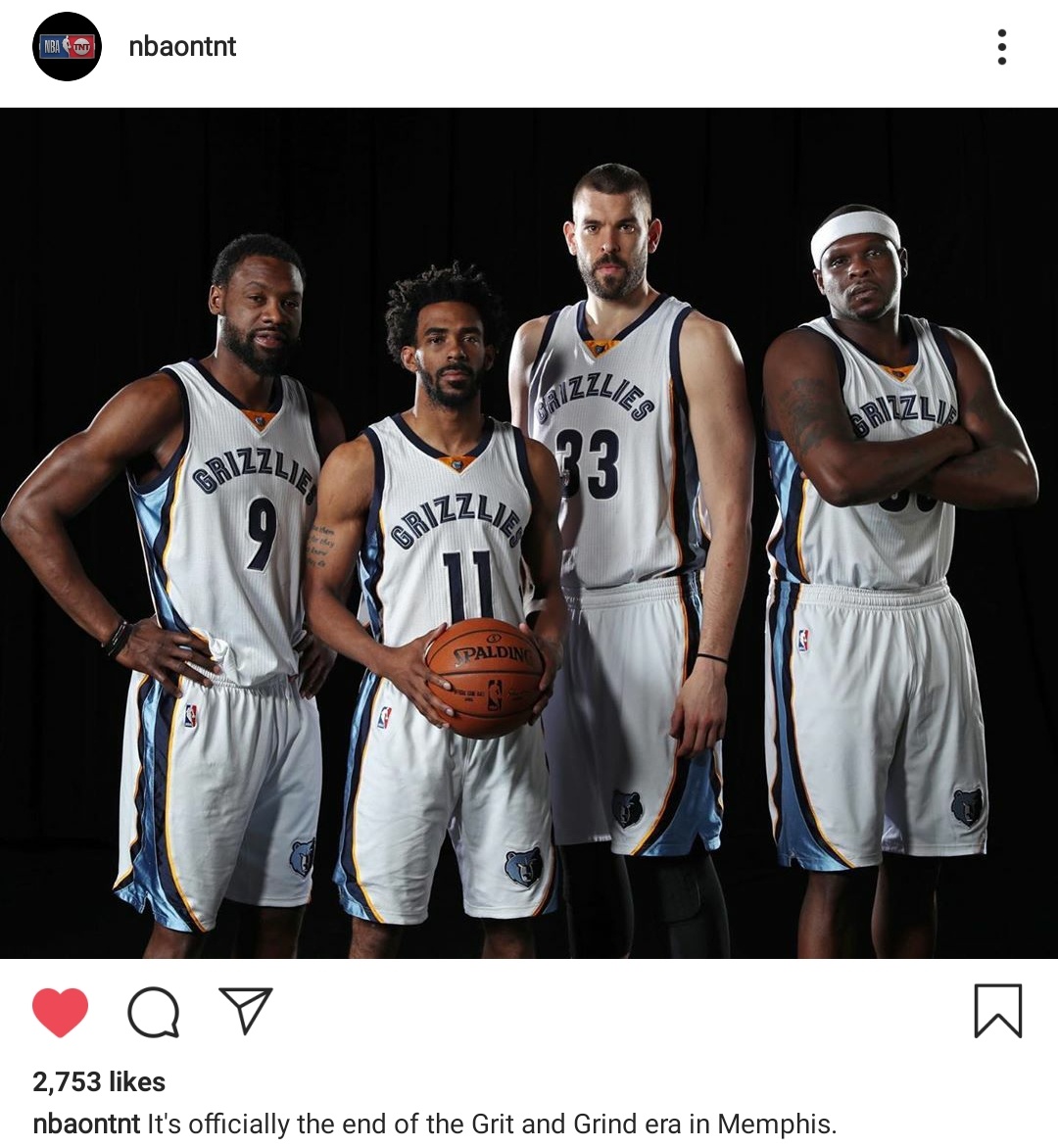The height and width of the screenshot is (1148, 1058).
Task: Tap the nbaontnt username in header
Action: (x=182, y=46)
